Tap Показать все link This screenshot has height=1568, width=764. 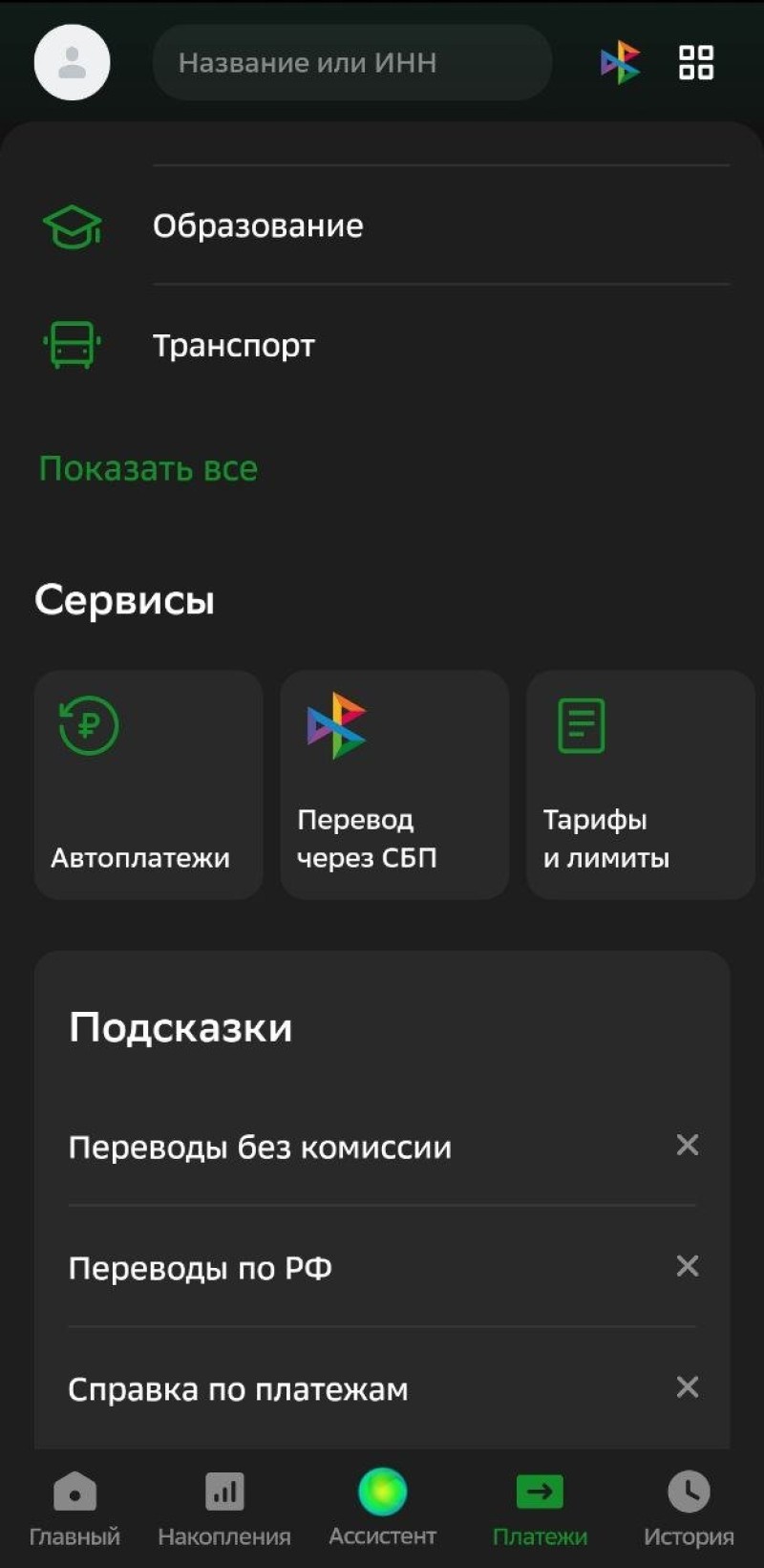click(x=148, y=469)
